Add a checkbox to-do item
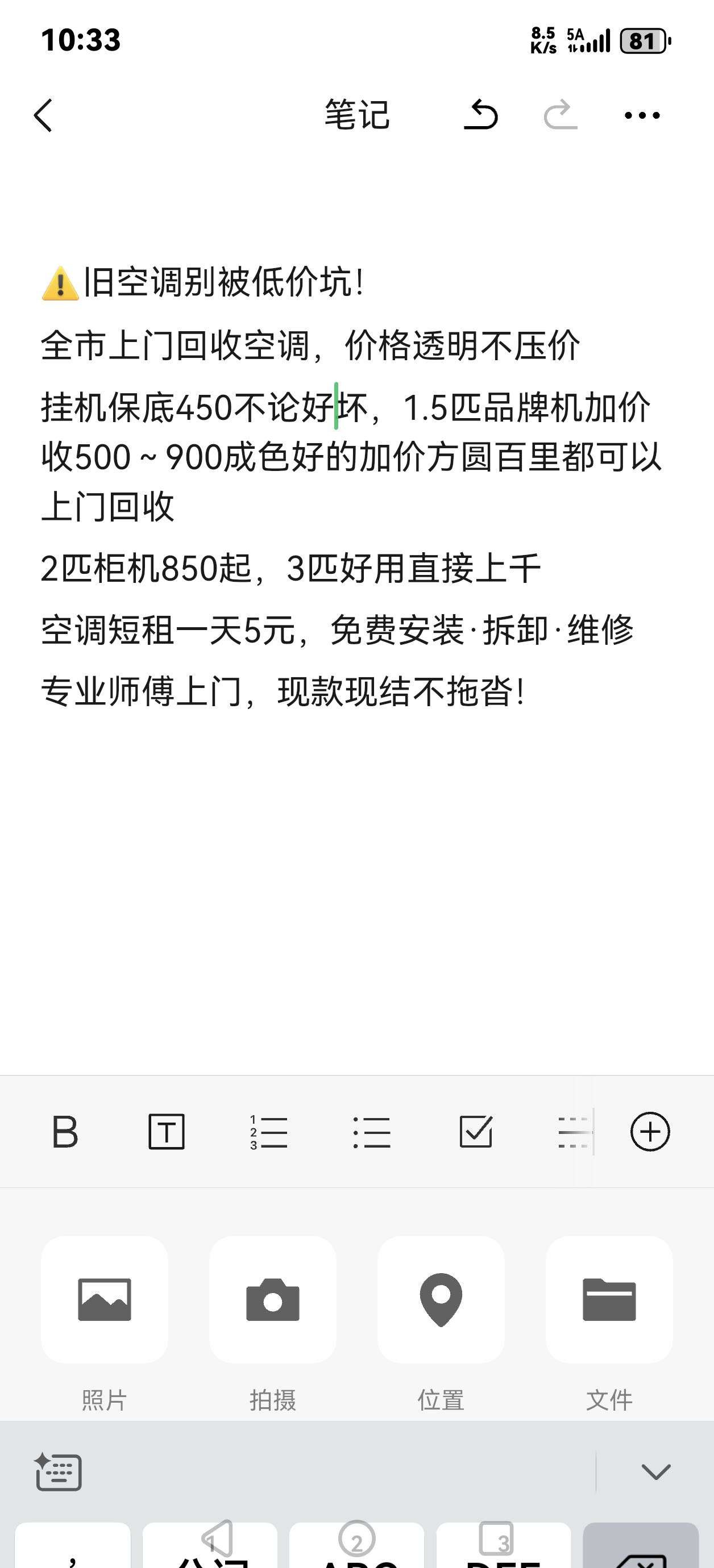This screenshot has width=714, height=1568. point(475,1132)
